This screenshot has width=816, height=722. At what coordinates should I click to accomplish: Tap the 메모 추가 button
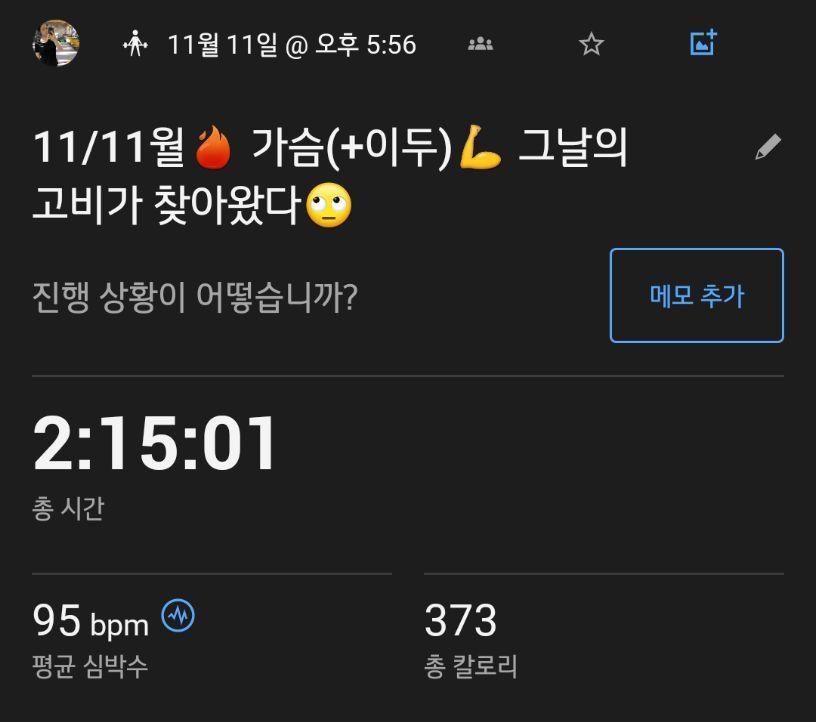(696, 296)
